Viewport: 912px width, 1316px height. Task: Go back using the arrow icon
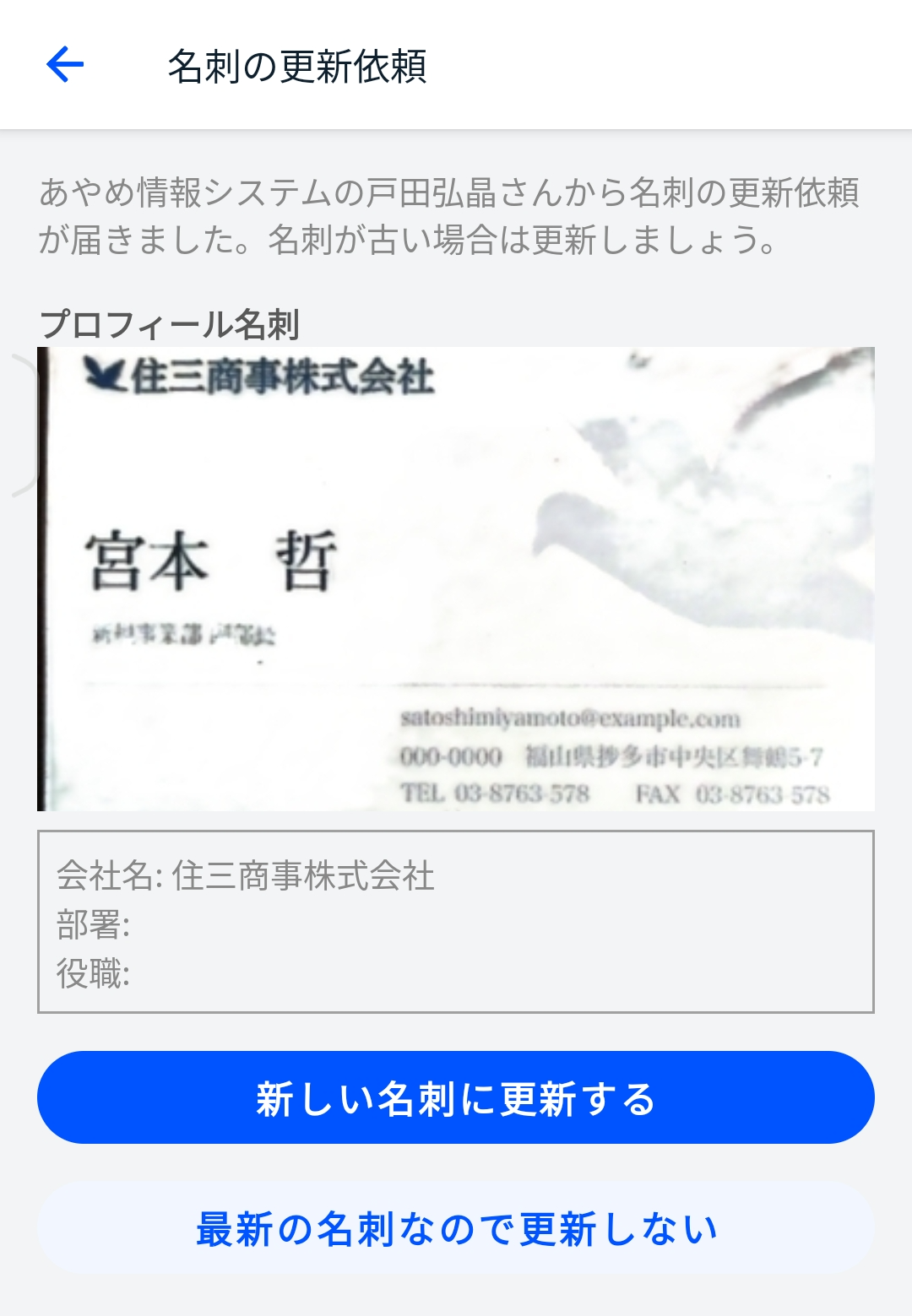coord(65,65)
